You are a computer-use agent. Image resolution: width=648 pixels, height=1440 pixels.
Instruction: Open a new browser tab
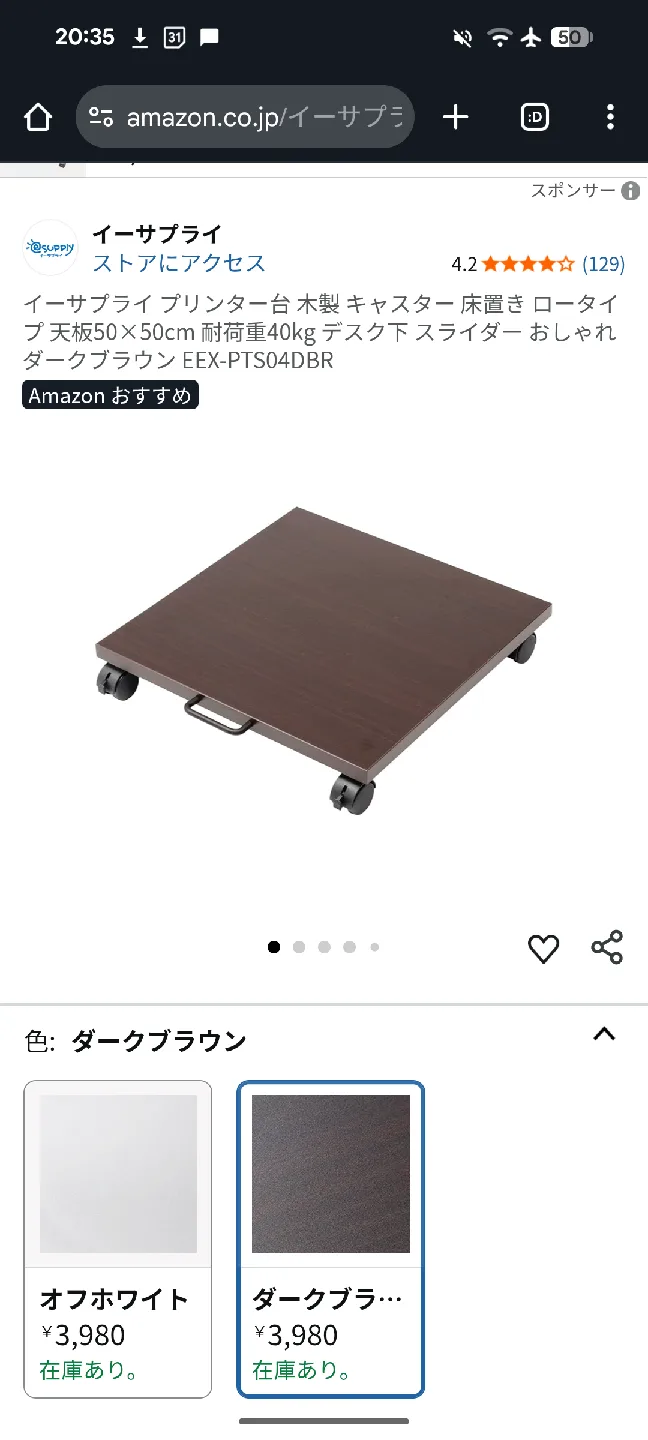455,118
